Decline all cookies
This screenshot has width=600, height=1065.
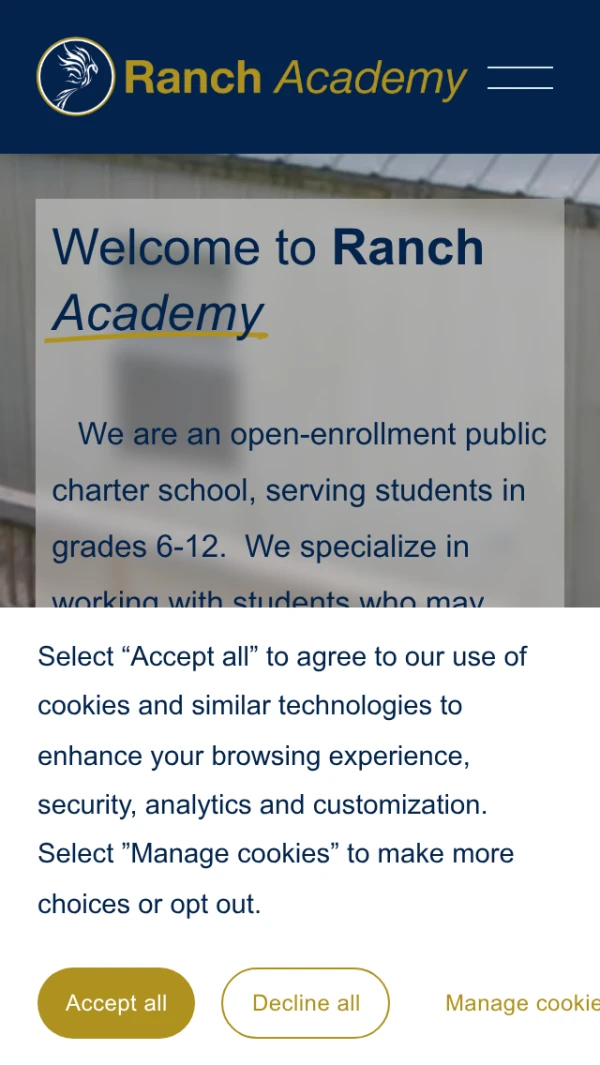click(x=305, y=1003)
